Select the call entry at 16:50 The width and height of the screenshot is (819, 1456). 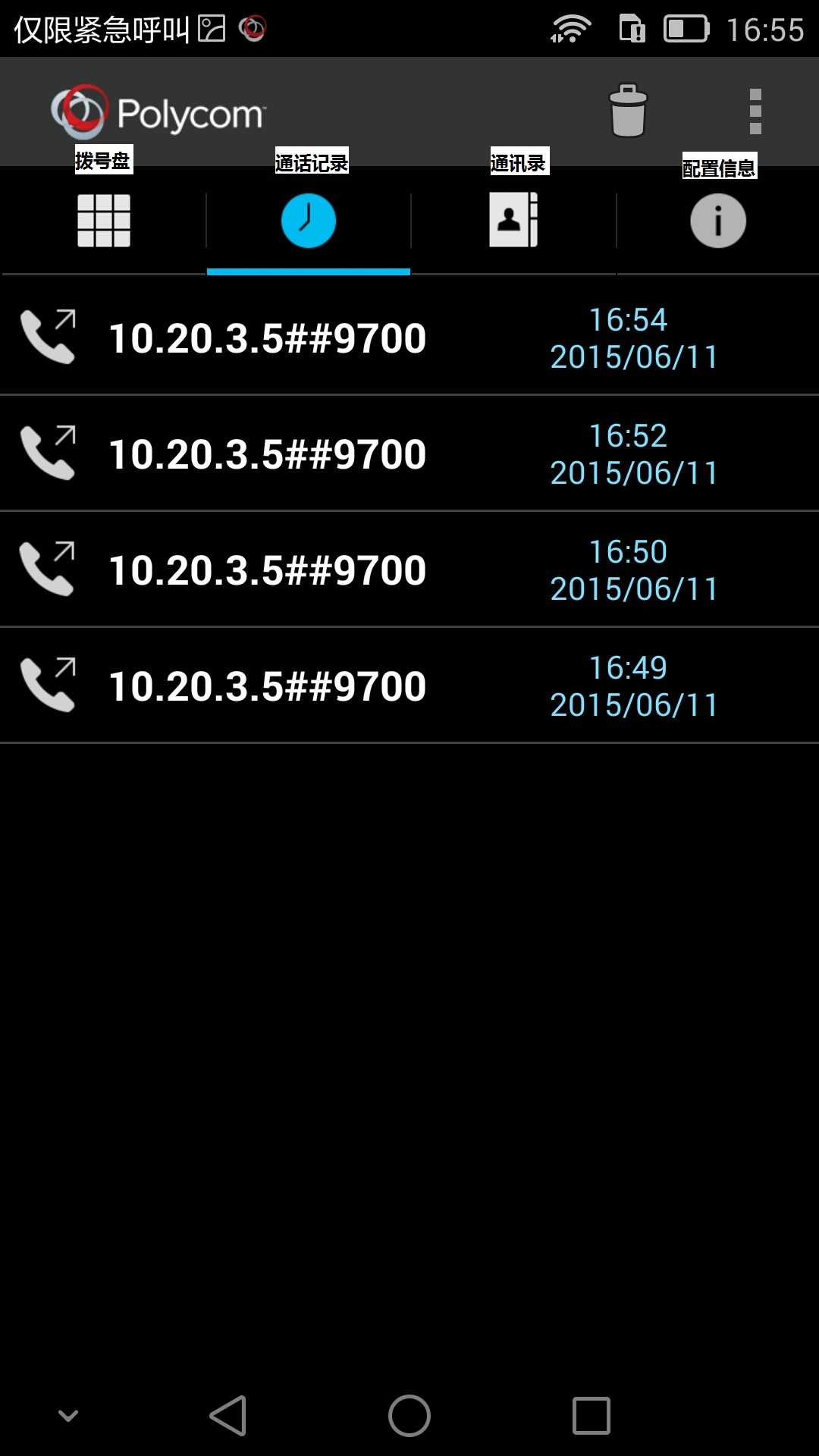click(409, 570)
